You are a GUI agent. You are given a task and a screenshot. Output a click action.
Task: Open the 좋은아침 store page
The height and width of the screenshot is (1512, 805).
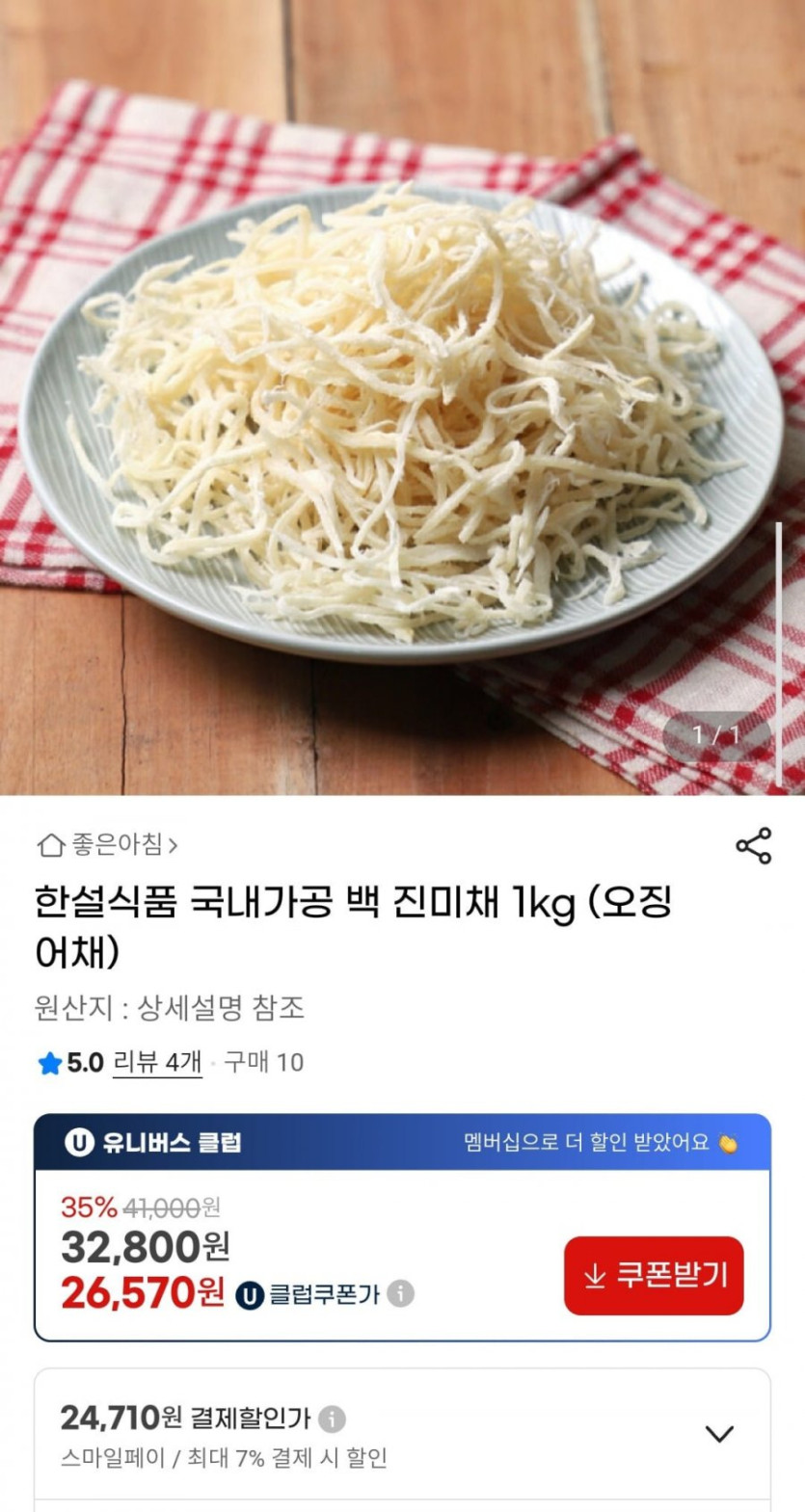click(108, 845)
